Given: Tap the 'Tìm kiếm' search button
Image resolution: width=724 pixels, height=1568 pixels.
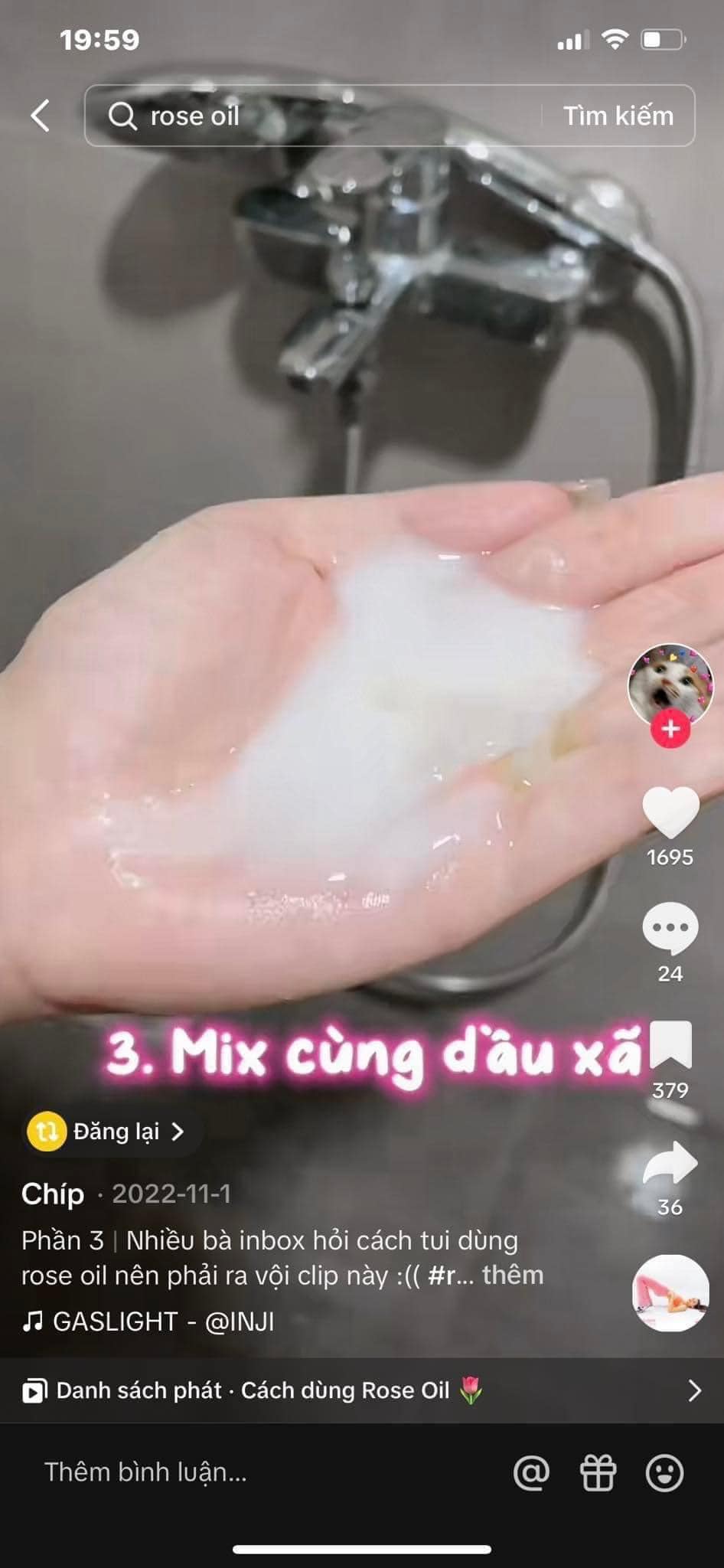Looking at the screenshot, I should pyautogui.click(x=618, y=116).
